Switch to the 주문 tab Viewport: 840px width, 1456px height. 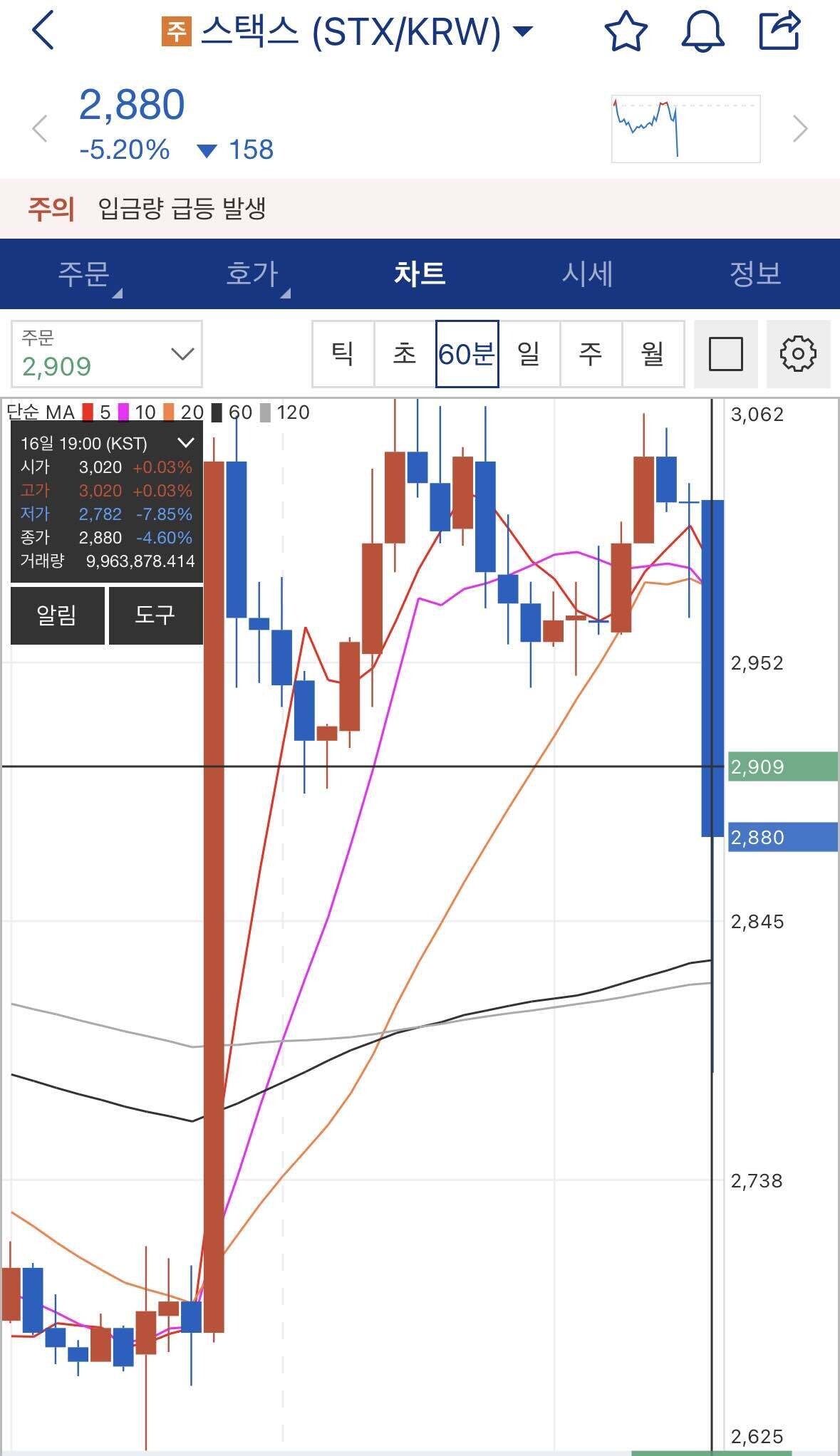[84, 274]
